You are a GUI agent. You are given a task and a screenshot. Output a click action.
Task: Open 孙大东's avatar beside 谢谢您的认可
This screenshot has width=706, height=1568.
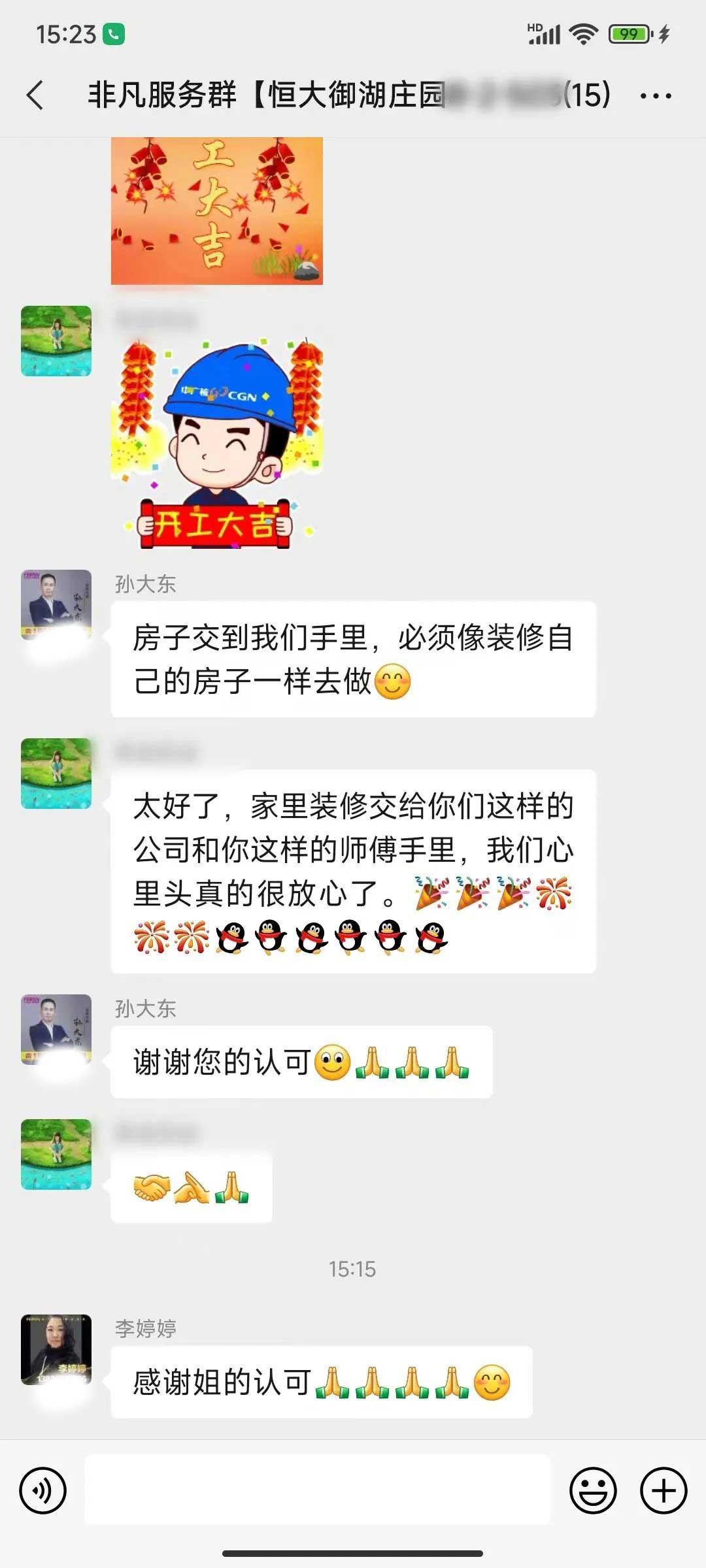point(56,1029)
